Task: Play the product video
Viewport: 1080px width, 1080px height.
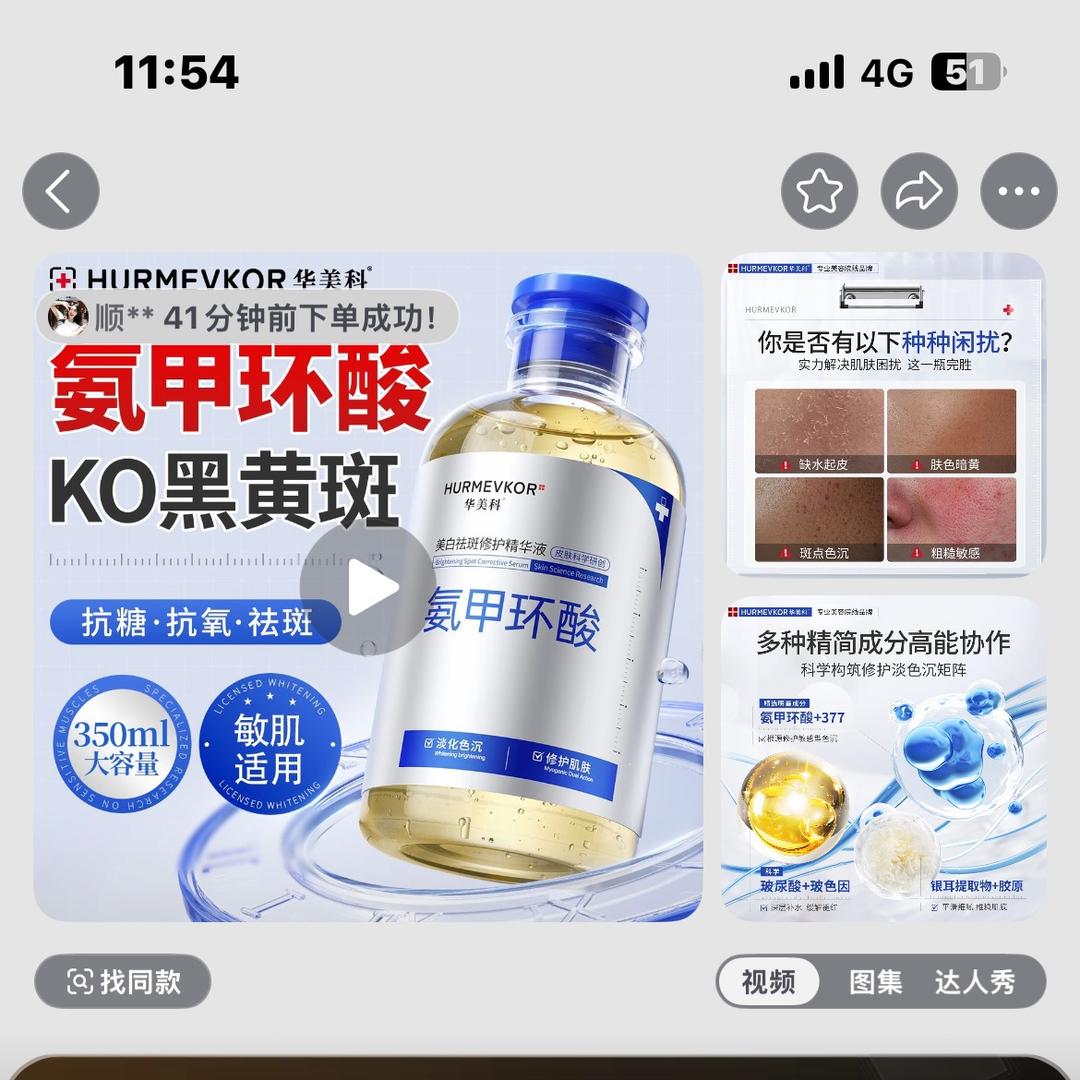Action: click(368, 589)
